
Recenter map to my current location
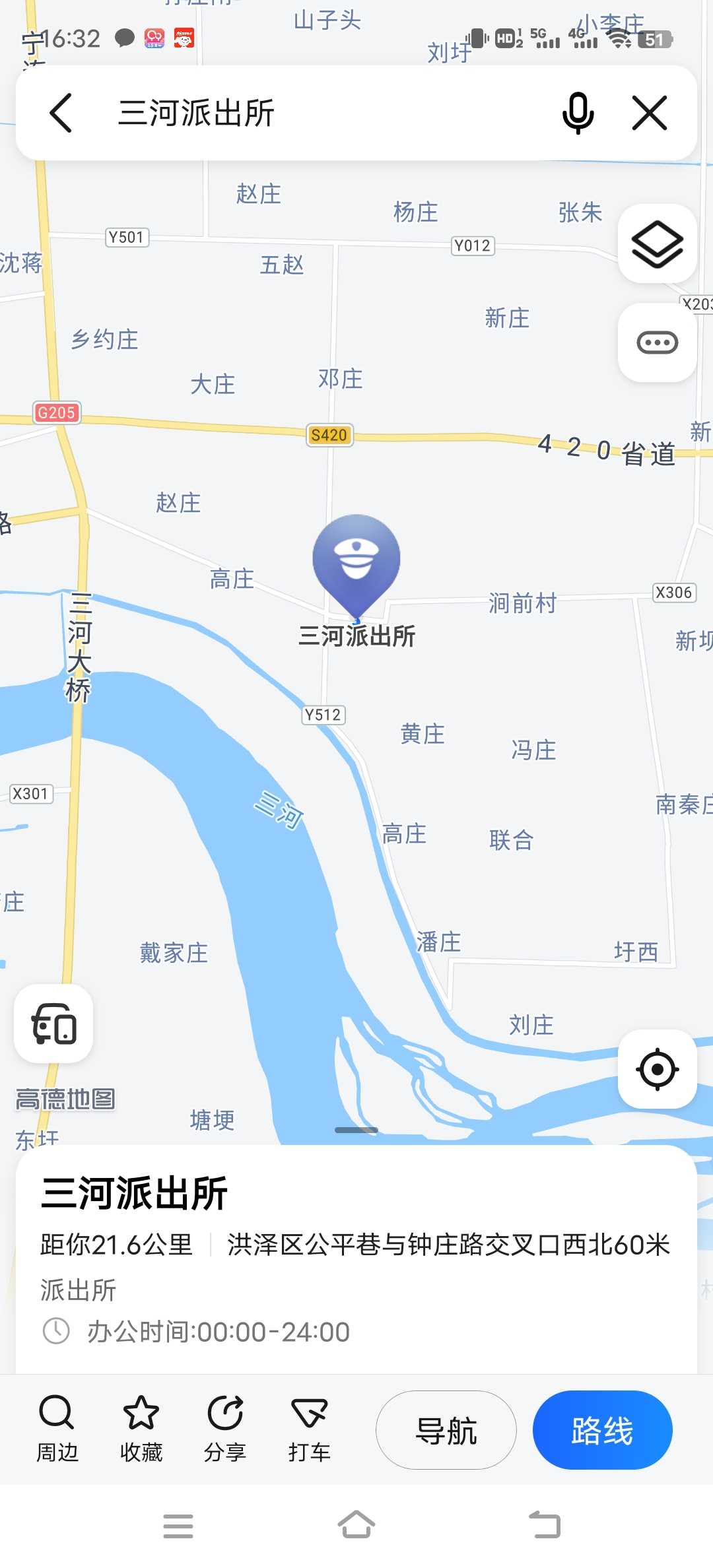(x=658, y=1069)
